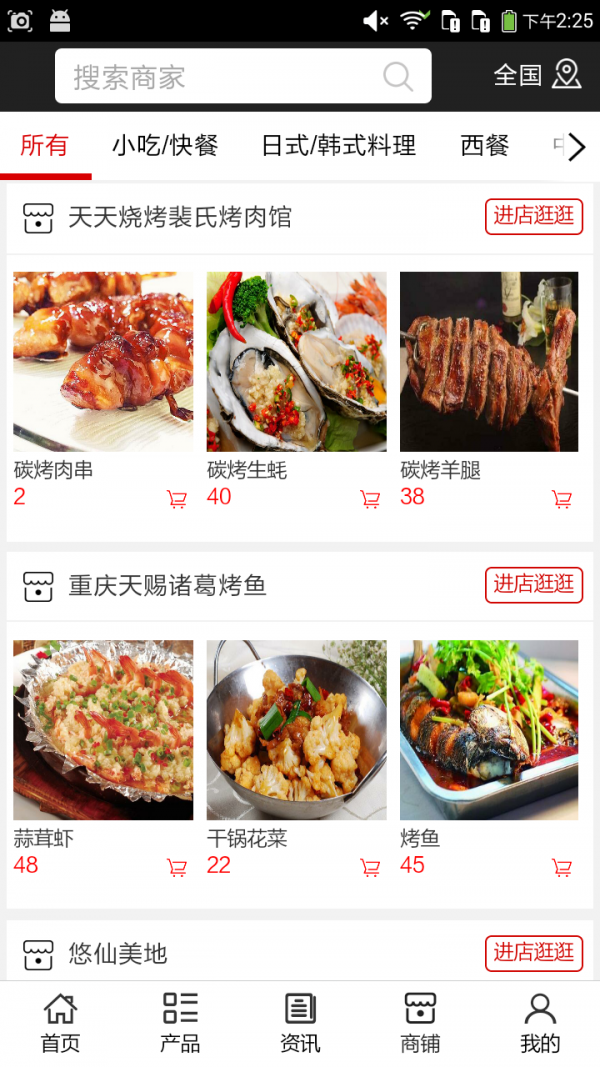
Task: Go to the 我的 profile tab
Action: click(x=540, y=1023)
